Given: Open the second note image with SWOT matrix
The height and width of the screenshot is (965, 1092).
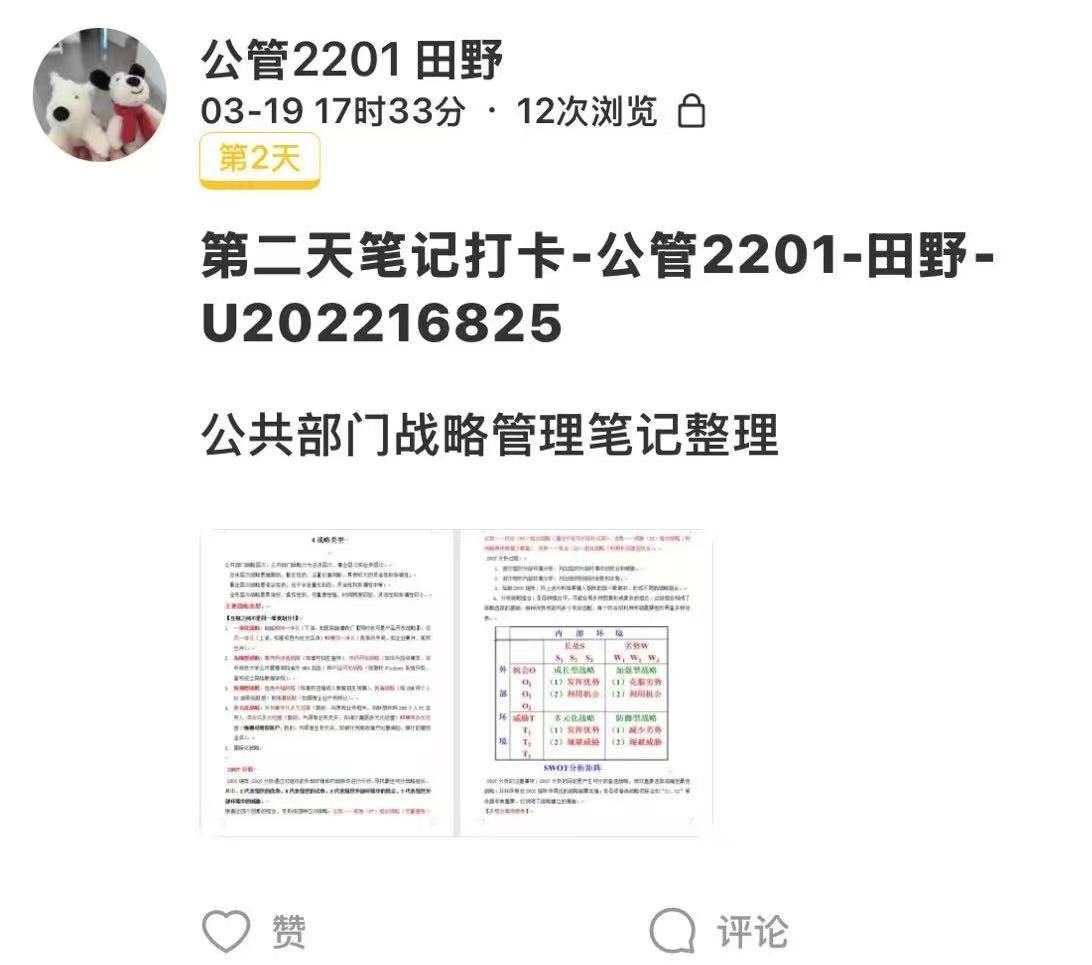Looking at the screenshot, I should (x=585, y=682).
